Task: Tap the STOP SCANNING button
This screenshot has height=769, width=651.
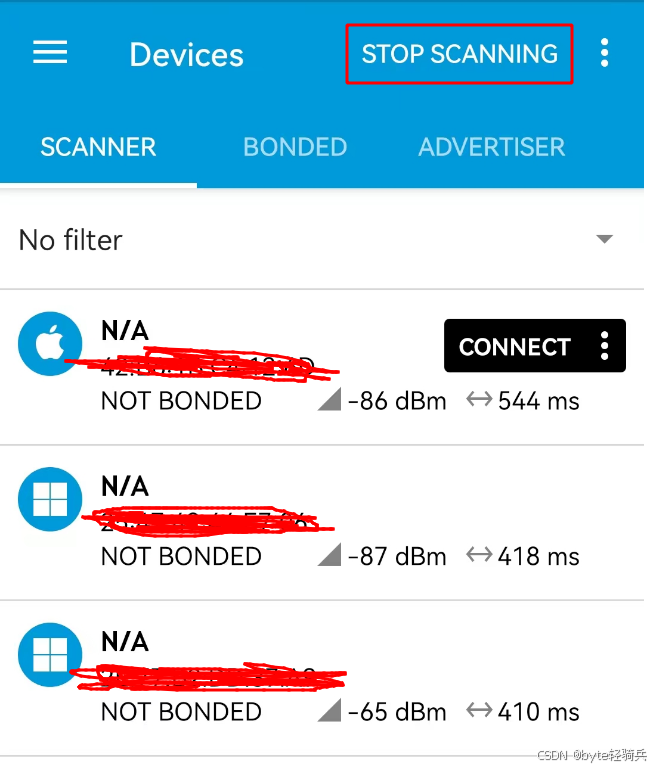Action: (459, 54)
